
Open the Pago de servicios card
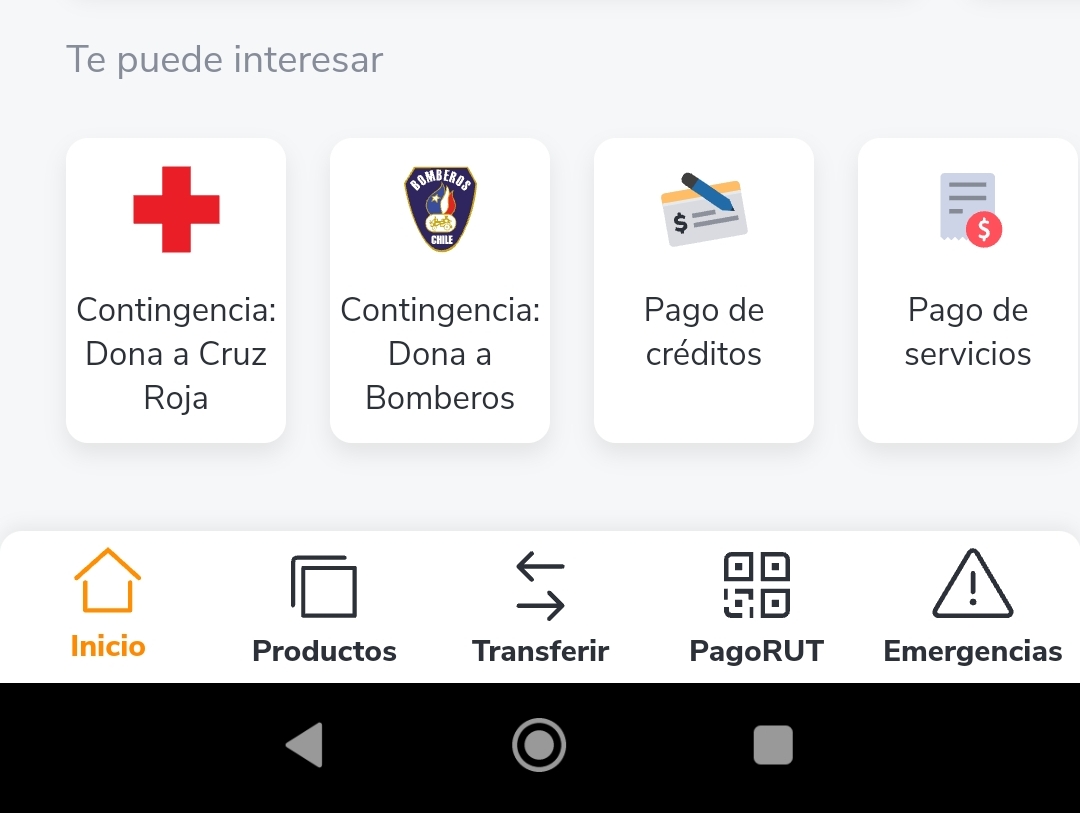click(967, 290)
